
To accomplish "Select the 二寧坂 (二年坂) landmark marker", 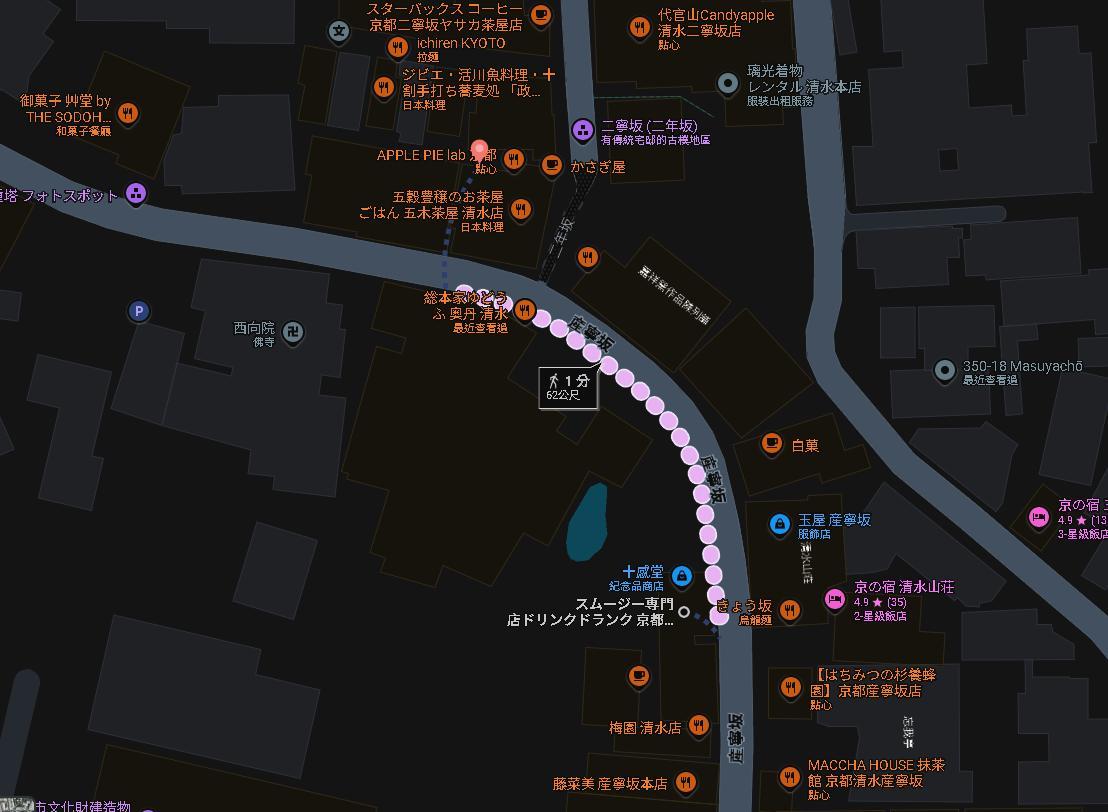I will (x=582, y=130).
